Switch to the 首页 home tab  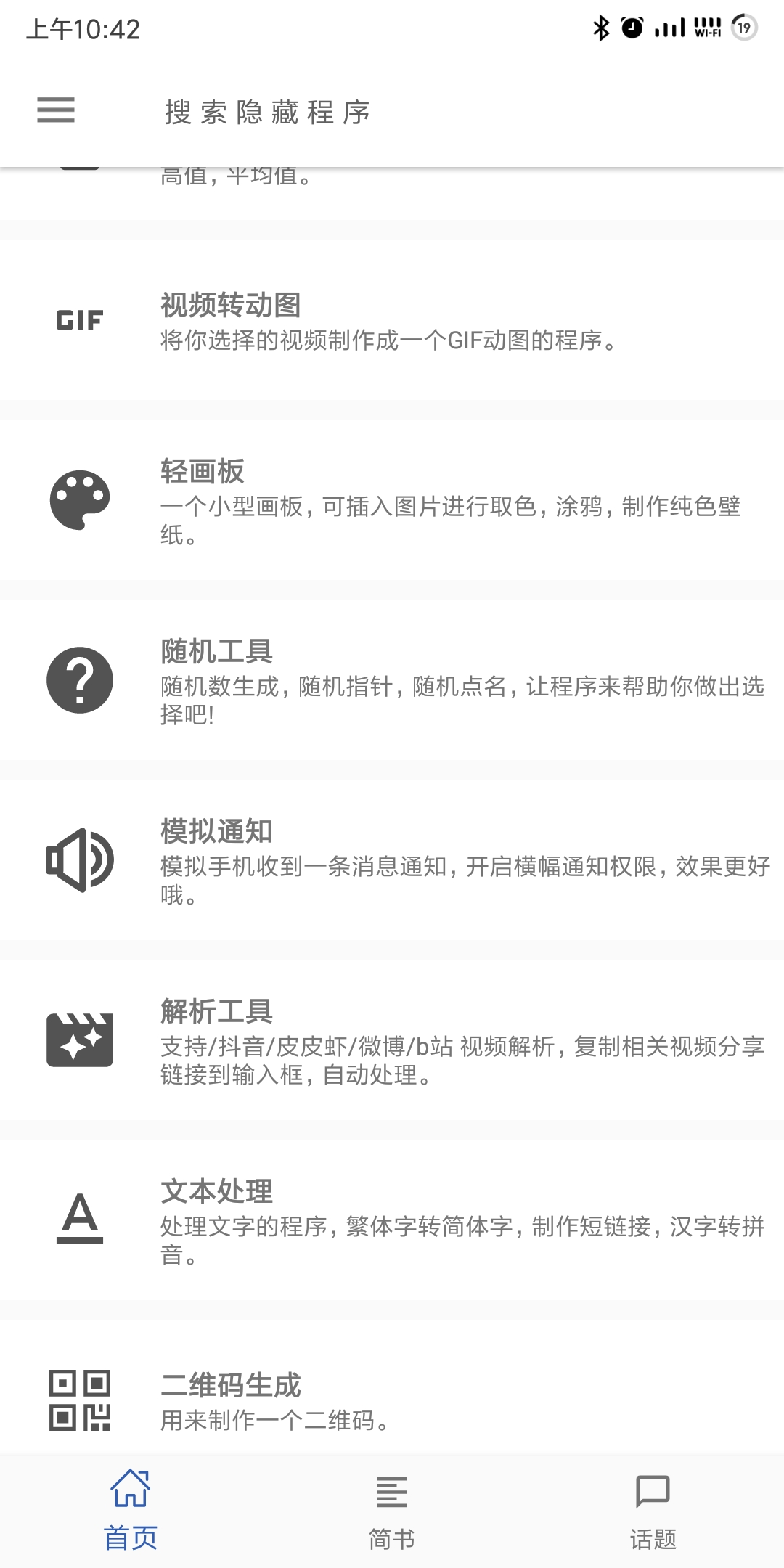coord(131,1510)
